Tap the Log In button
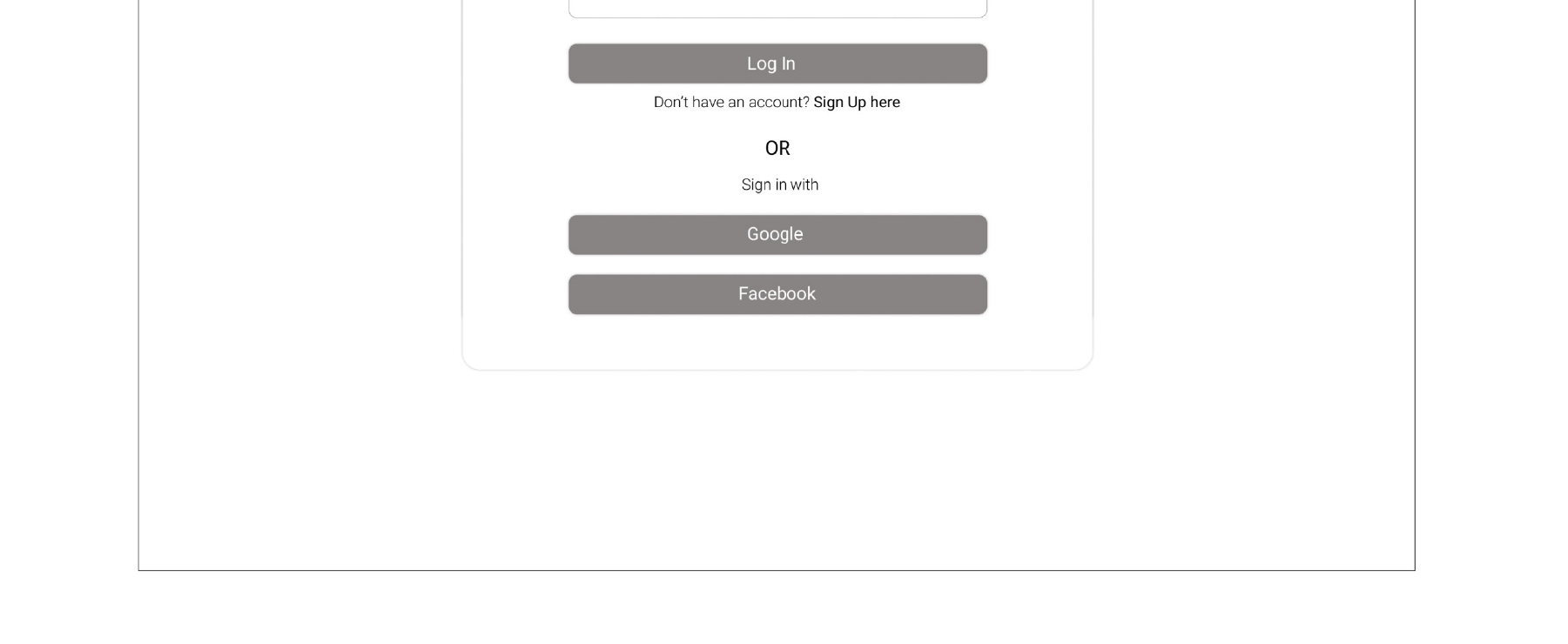This screenshot has width=1568, height=644. coord(777,64)
